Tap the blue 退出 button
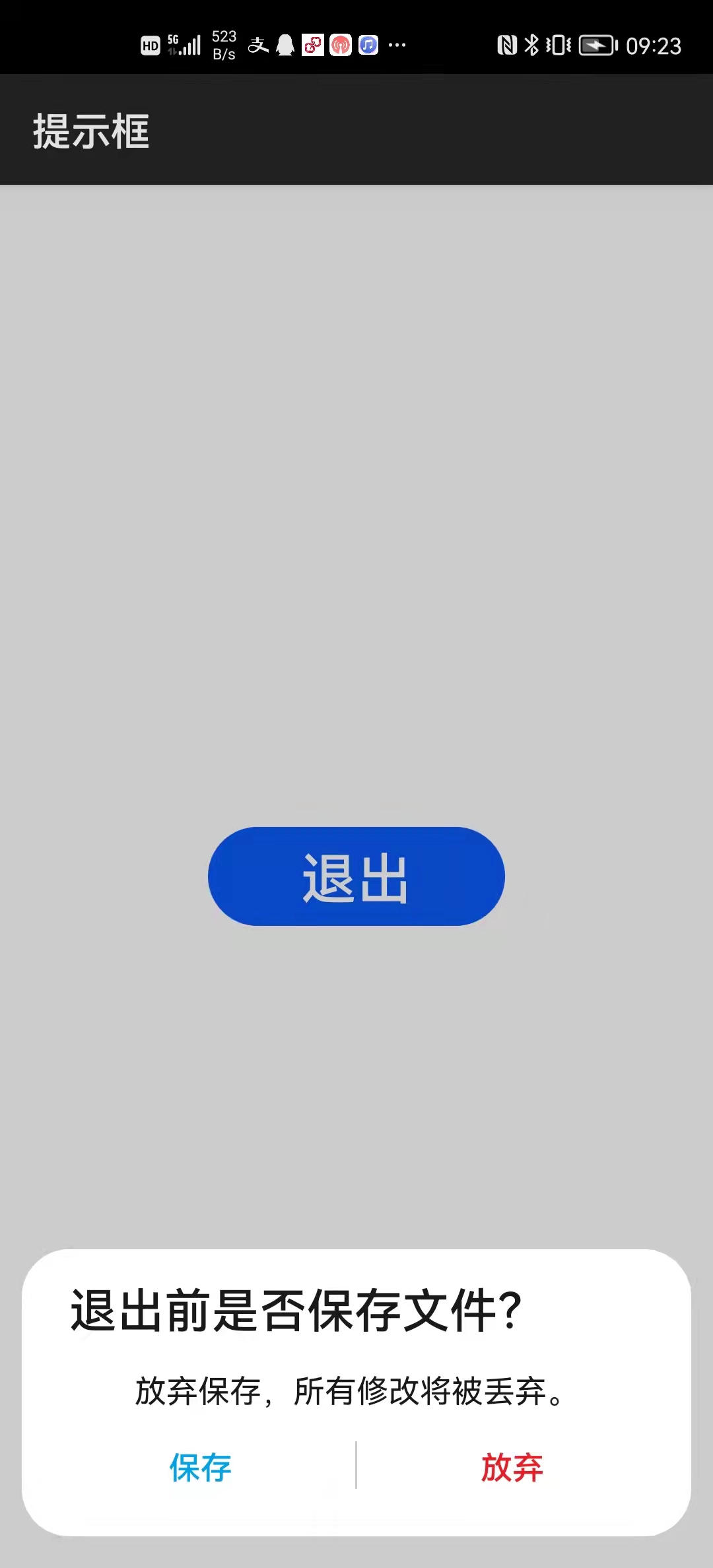713x1568 pixels. pyautogui.click(x=356, y=876)
